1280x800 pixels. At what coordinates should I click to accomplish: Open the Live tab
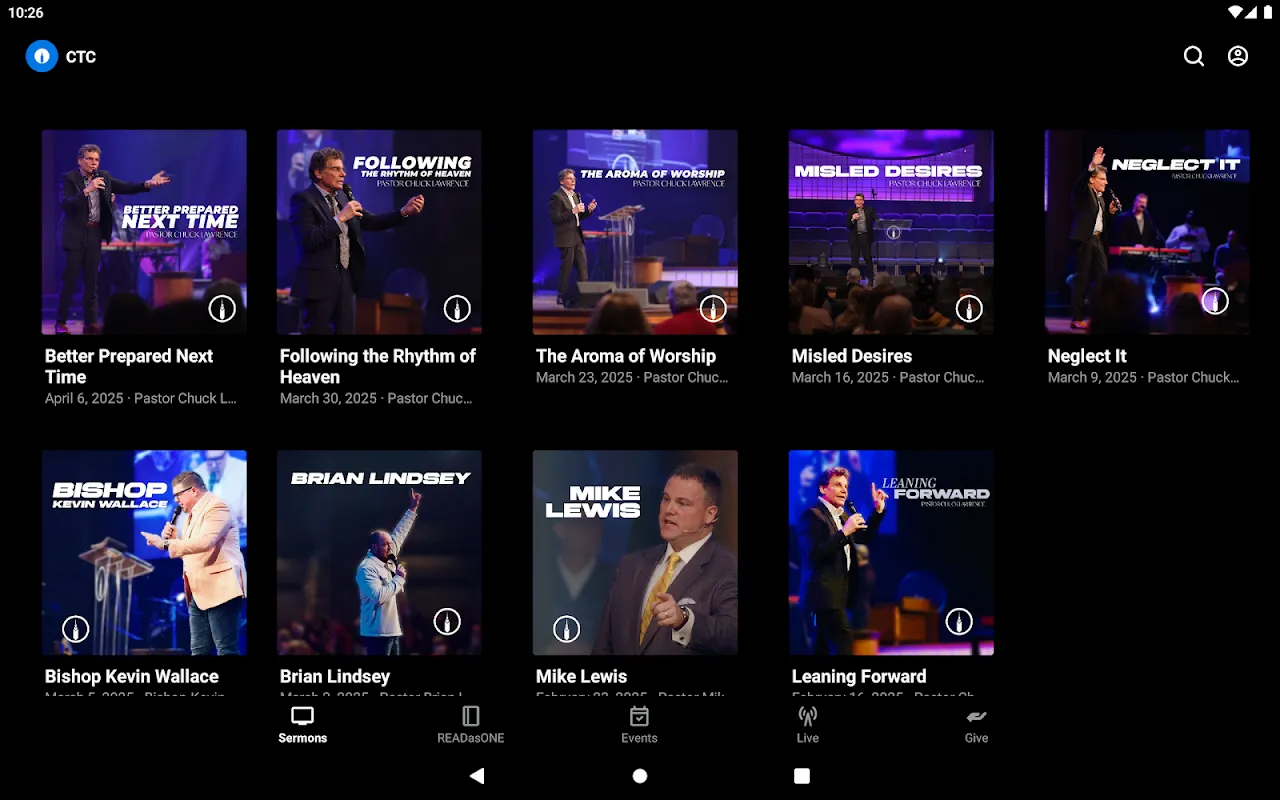pos(808,725)
